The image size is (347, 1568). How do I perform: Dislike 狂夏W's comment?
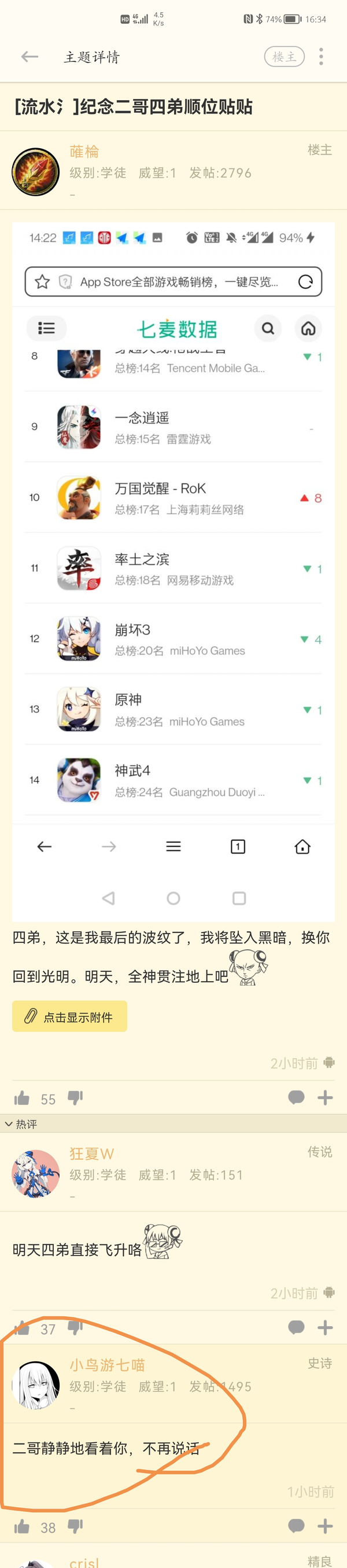(x=75, y=1328)
